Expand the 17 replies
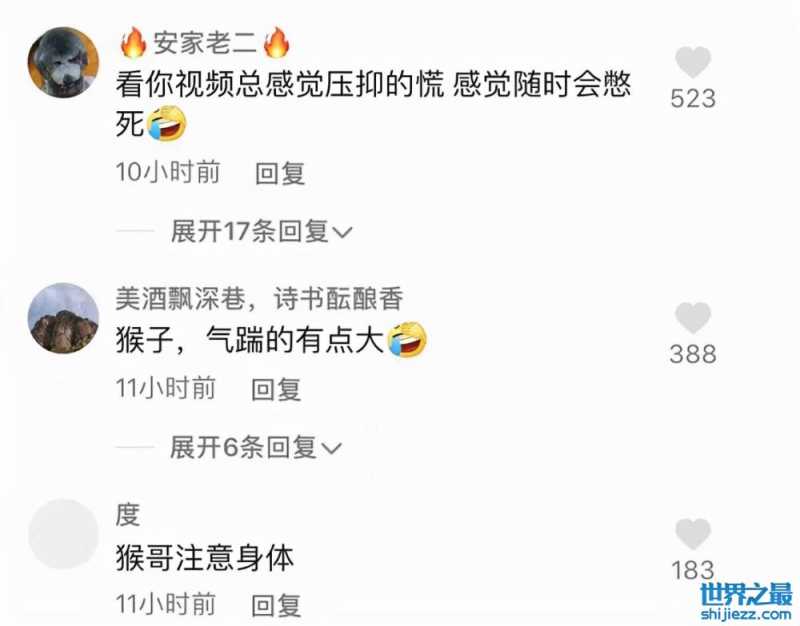Image resolution: width=800 pixels, height=626 pixels. 261,232
